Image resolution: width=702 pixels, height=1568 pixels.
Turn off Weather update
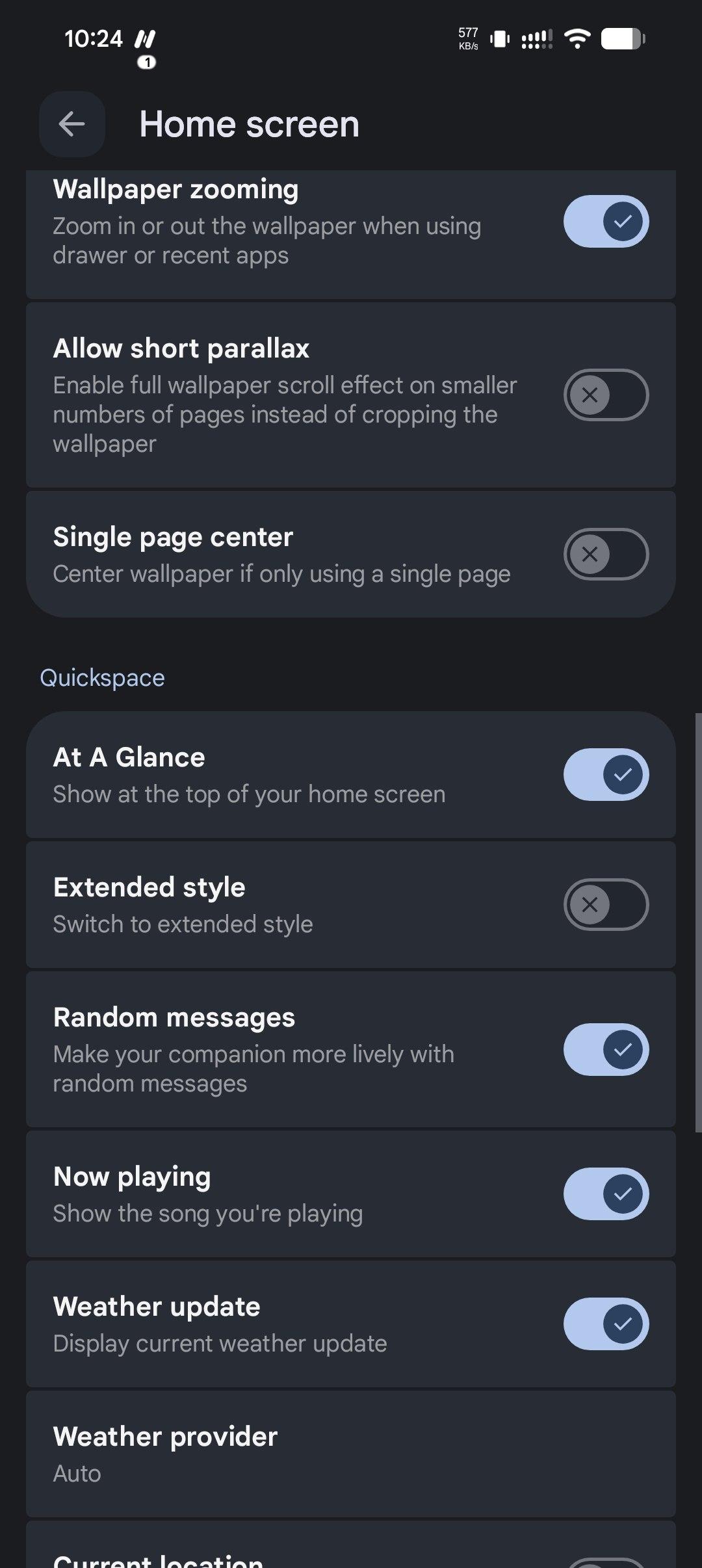(606, 1324)
